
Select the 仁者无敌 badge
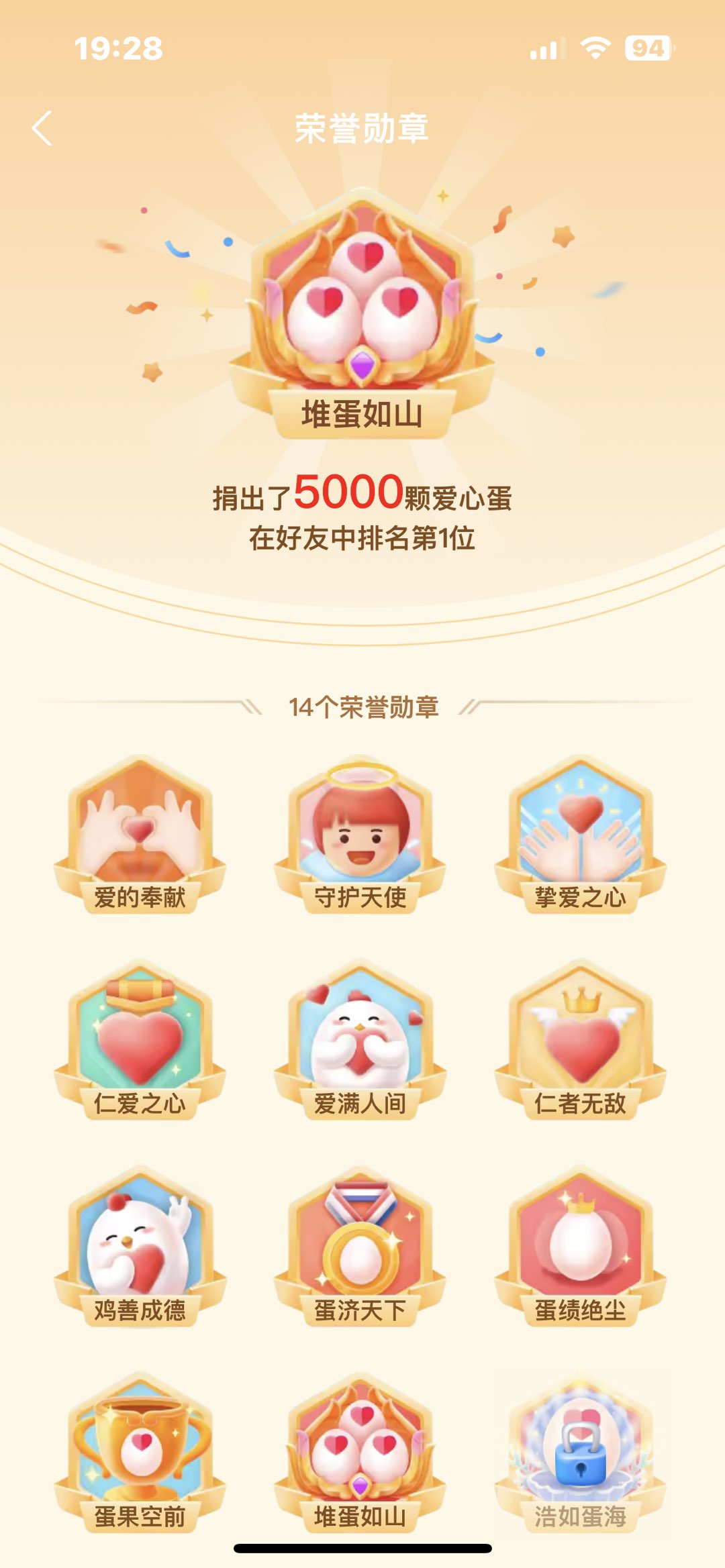click(x=581, y=1039)
